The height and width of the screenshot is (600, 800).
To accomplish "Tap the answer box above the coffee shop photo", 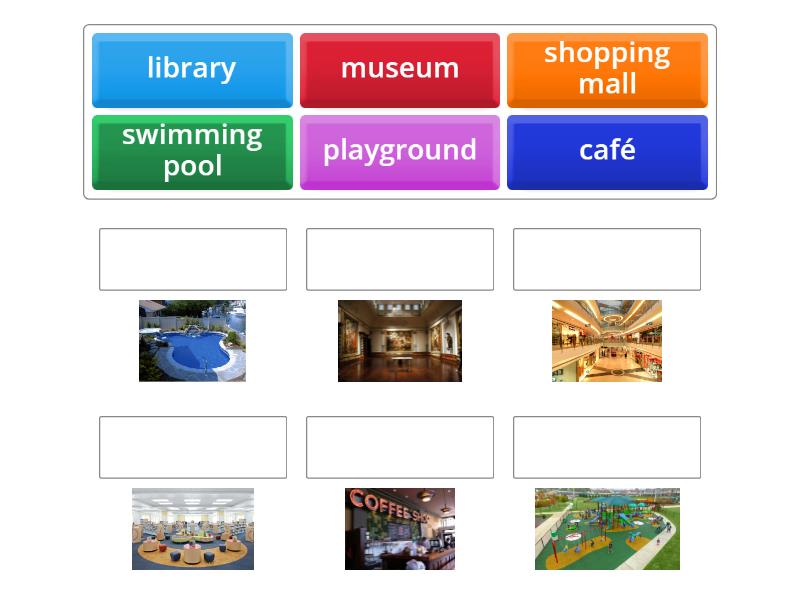I will [400, 447].
